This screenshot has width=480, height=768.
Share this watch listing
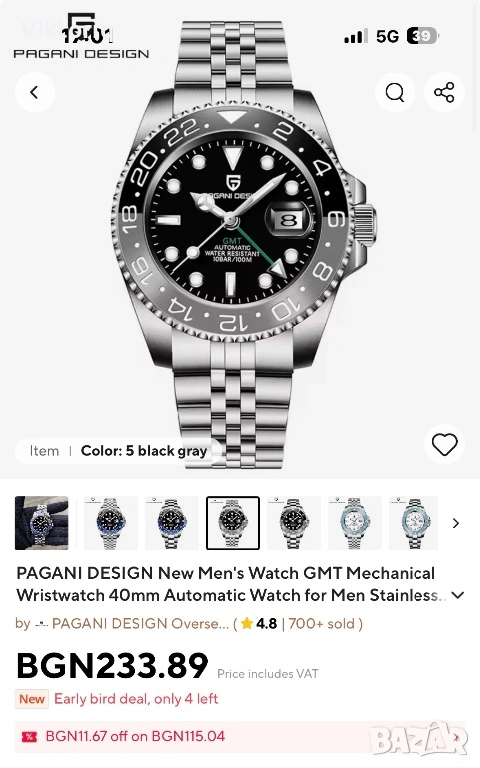(444, 92)
